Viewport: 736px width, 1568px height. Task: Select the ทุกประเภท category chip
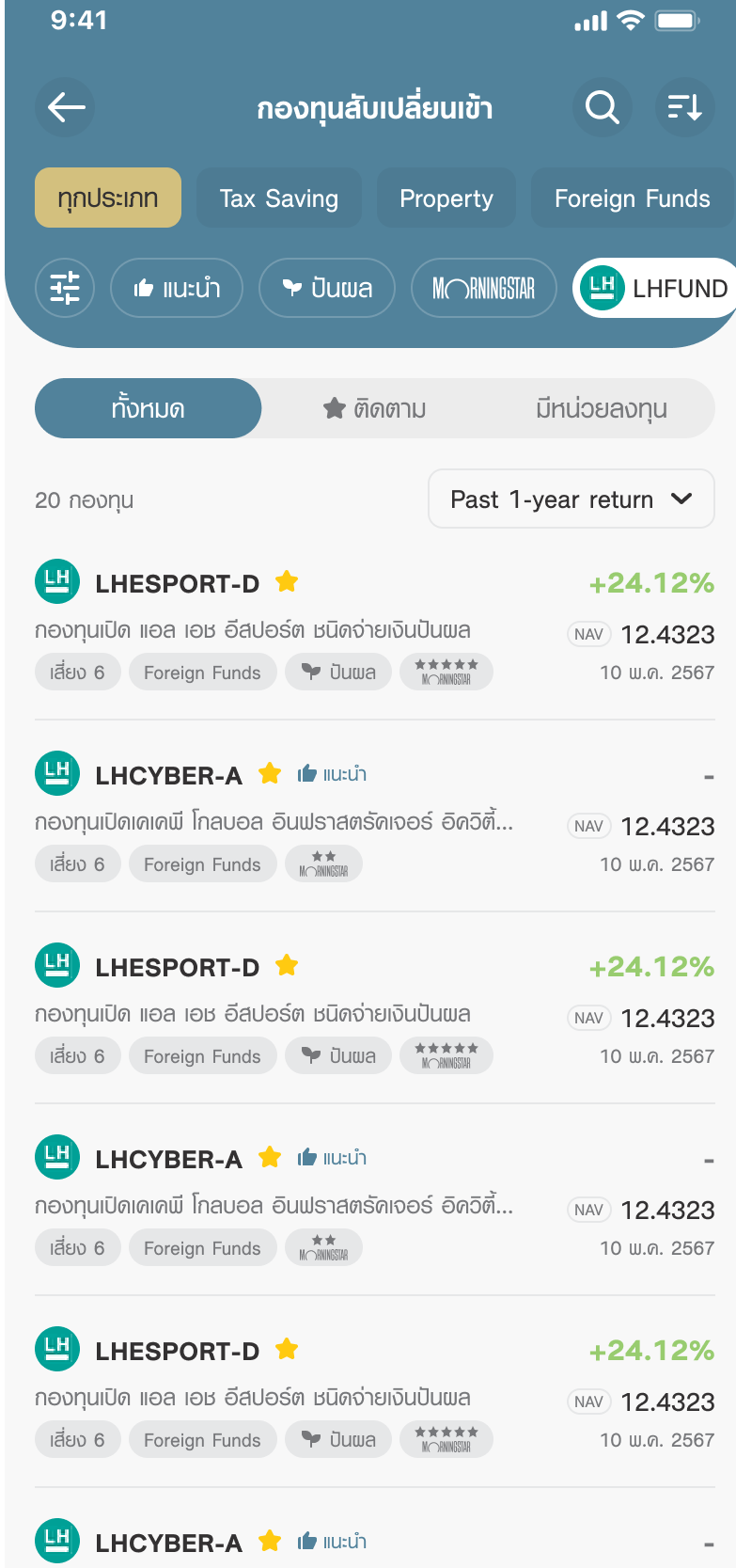108,198
